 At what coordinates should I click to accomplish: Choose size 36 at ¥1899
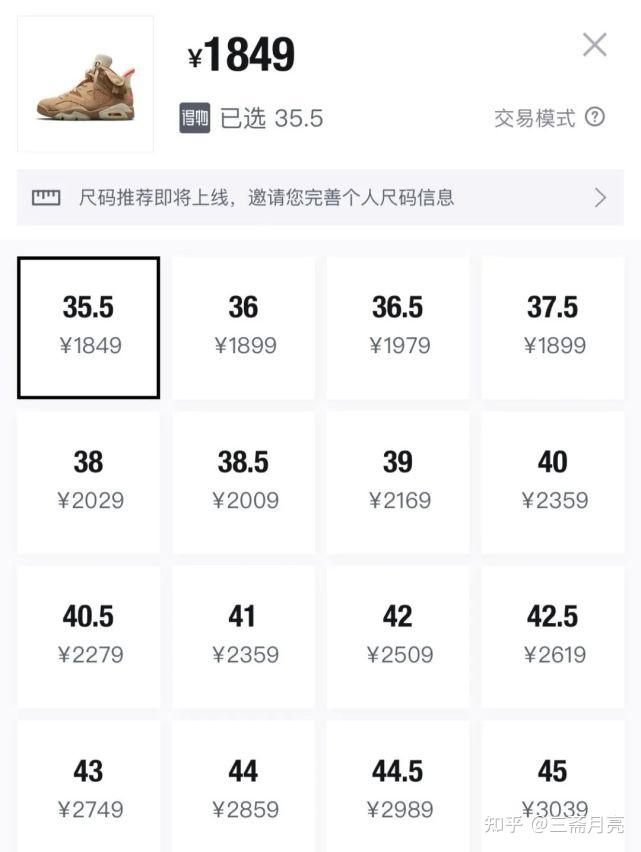[243, 327]
